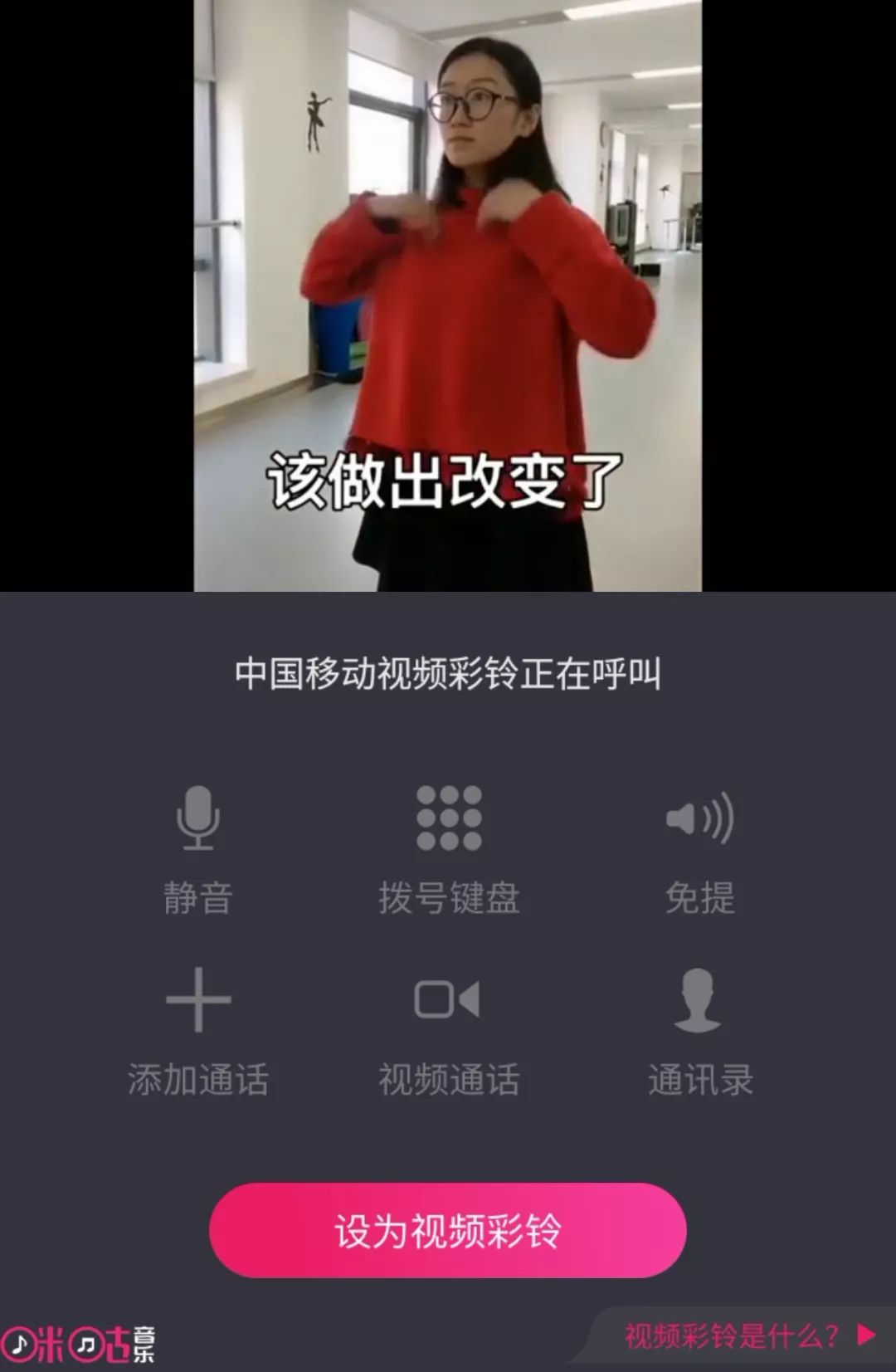
Task: Tap the playing video ringtone preview
Action: [x=448, y=295]
